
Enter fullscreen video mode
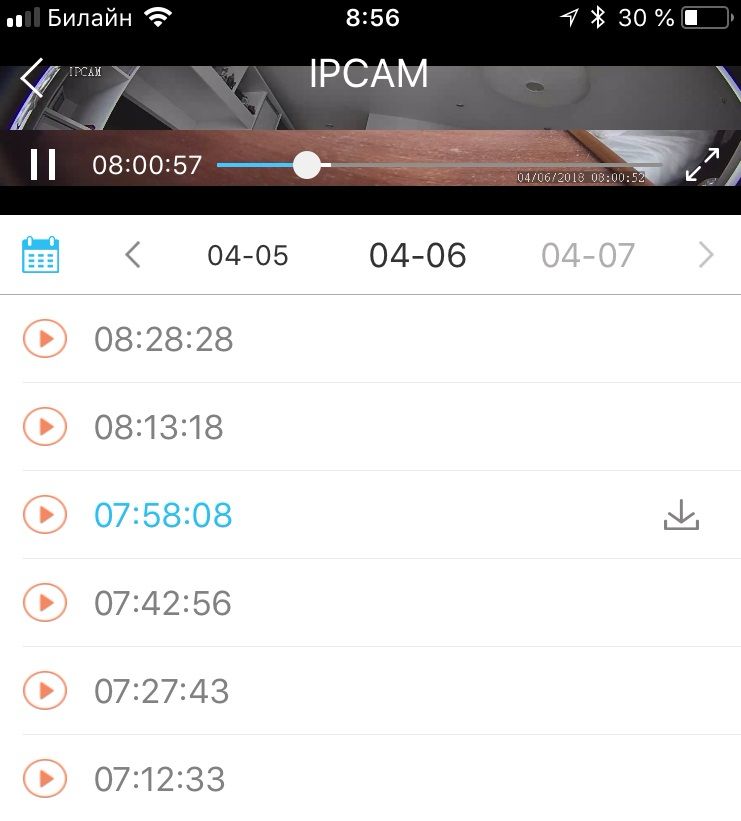pos(702,165)
